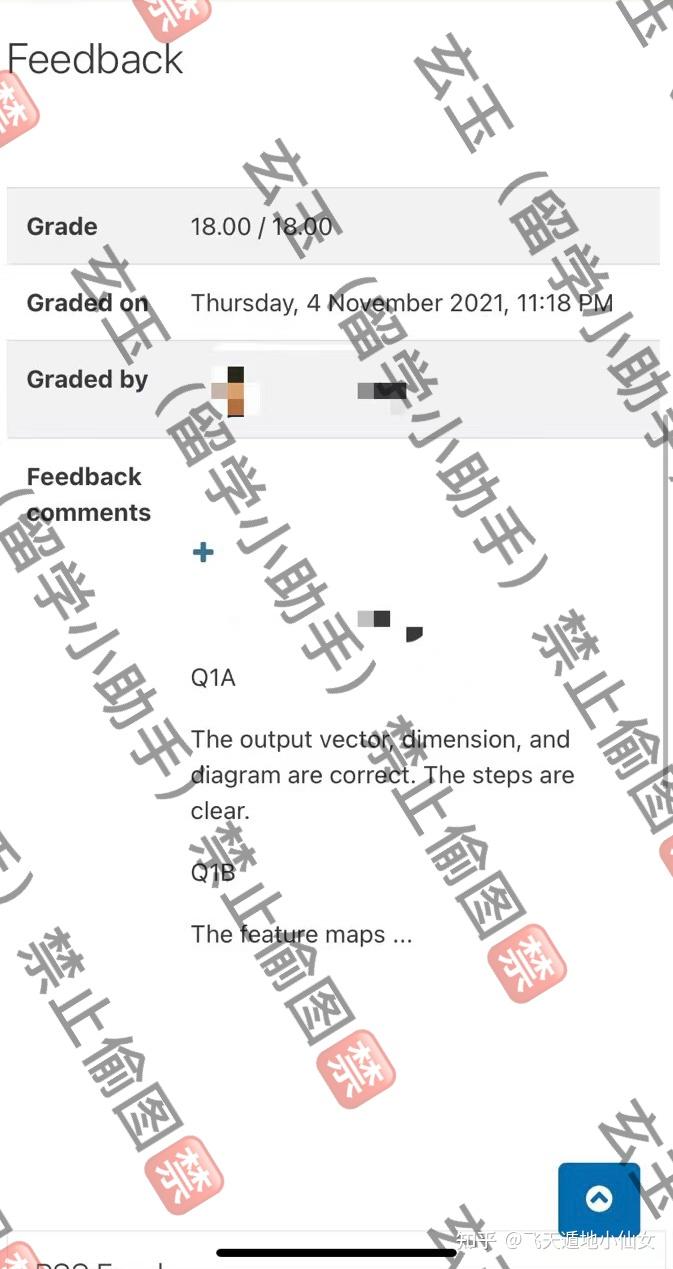Screen dimensions: 673x1269
Task: Expand feedback comments with plus icon
Action: (203, 552)
